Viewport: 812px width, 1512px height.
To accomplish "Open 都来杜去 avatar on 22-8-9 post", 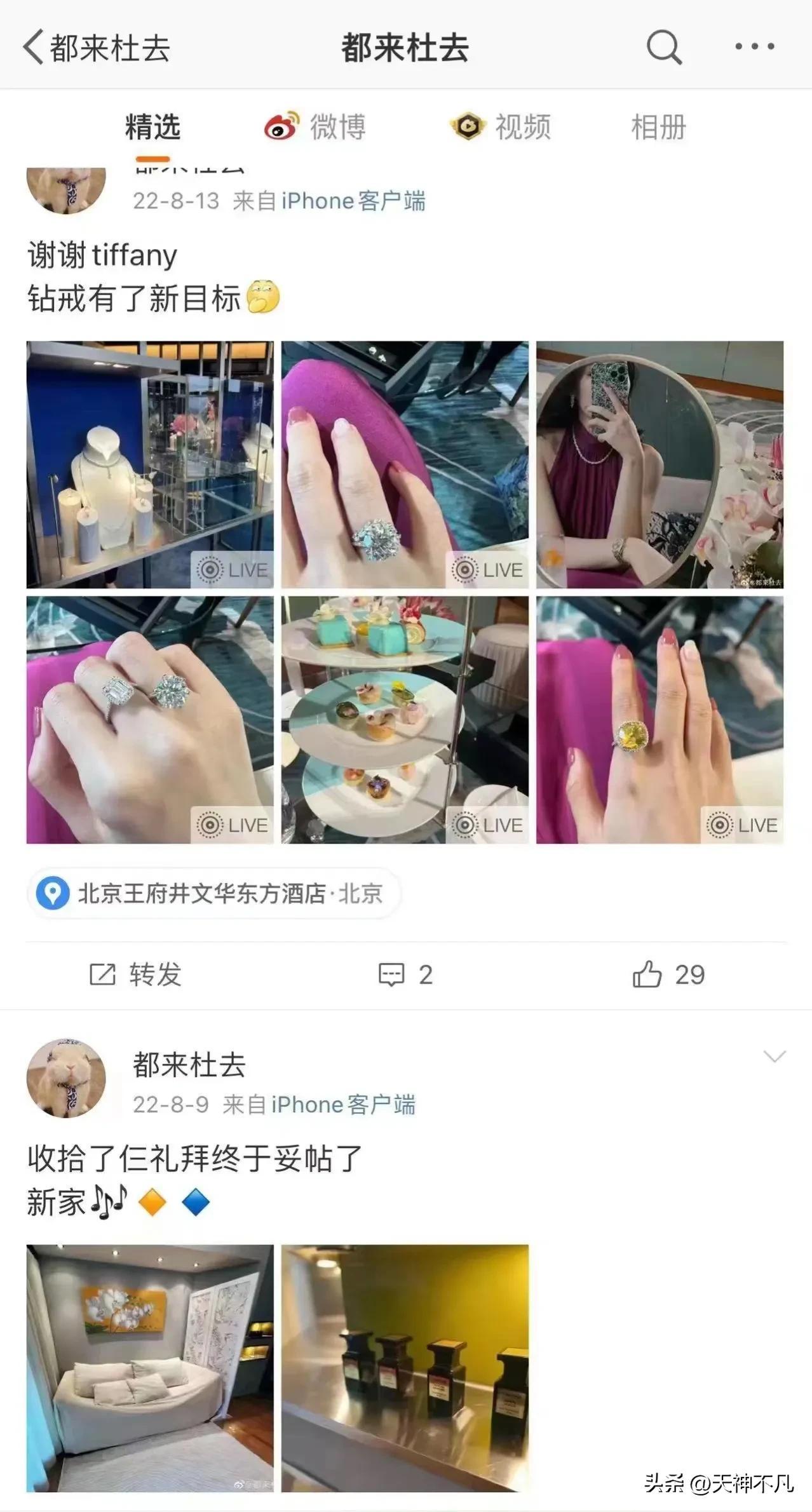I will tap(66, 1078).
